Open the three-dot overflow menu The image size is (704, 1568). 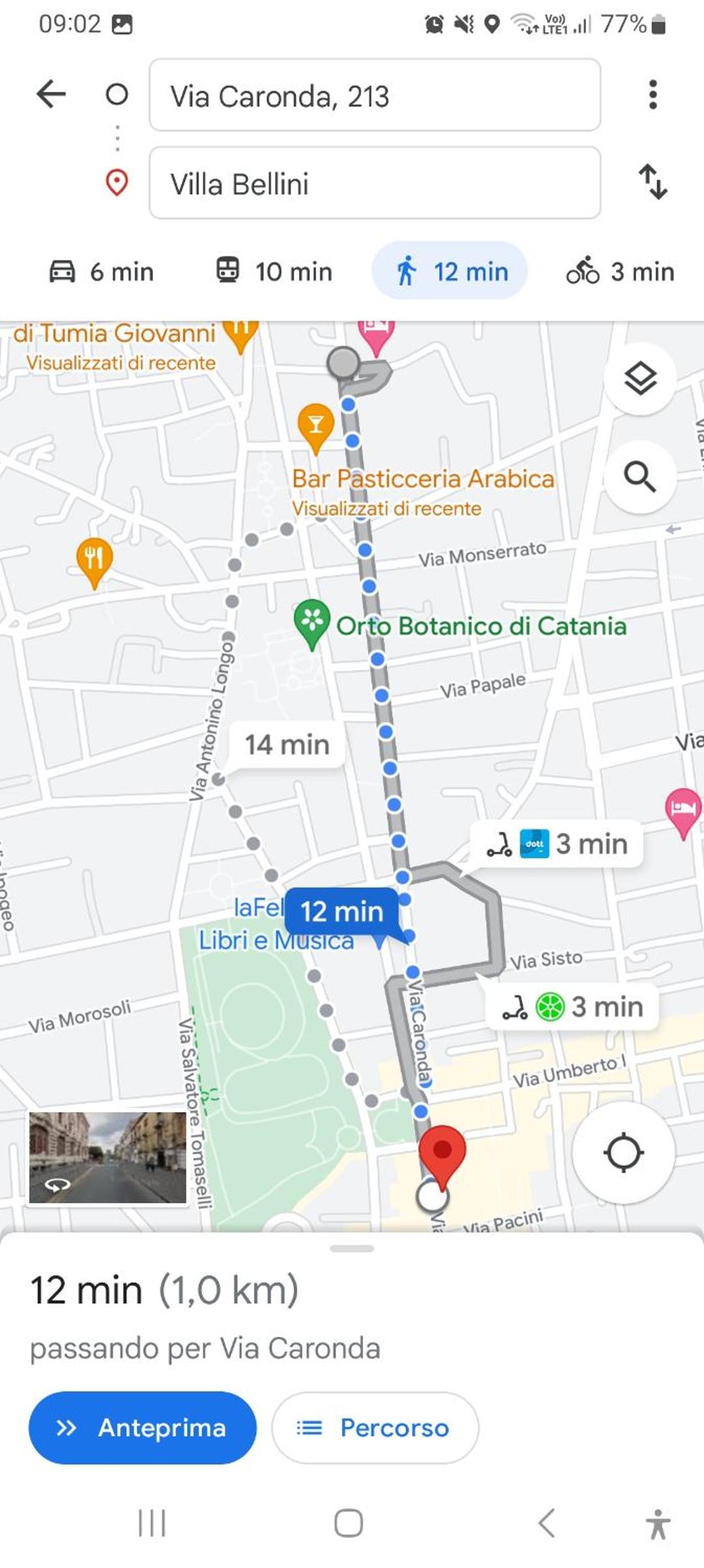653,94
